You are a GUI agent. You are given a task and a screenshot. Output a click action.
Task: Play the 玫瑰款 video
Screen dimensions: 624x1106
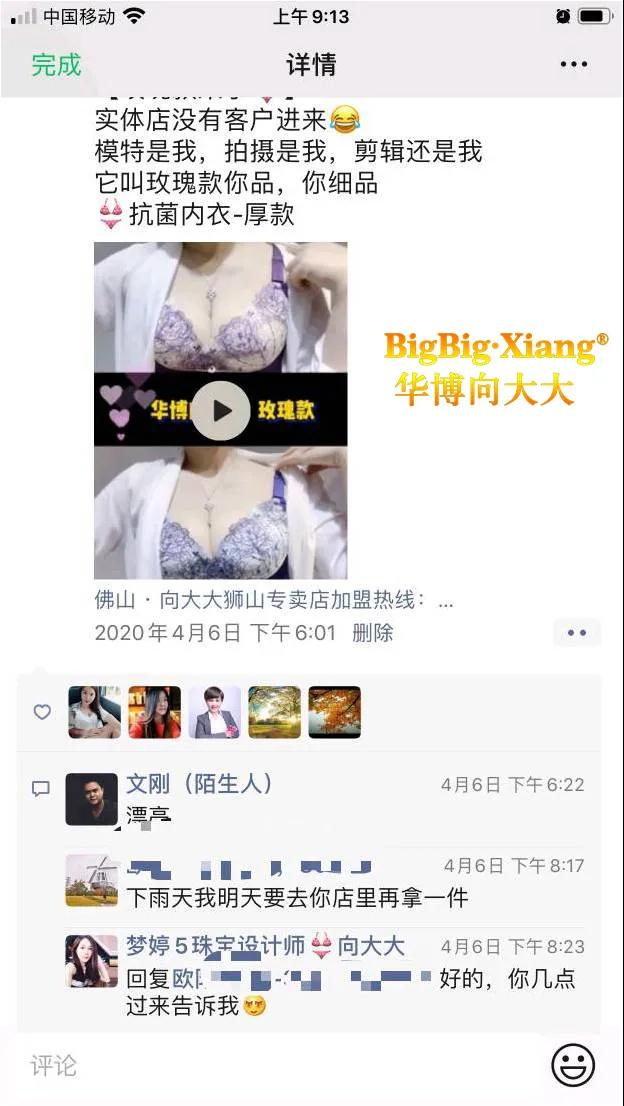221,410
